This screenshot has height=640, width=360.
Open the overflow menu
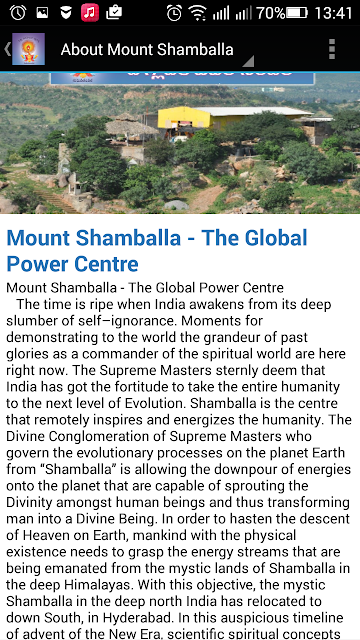tap(332, 49)
